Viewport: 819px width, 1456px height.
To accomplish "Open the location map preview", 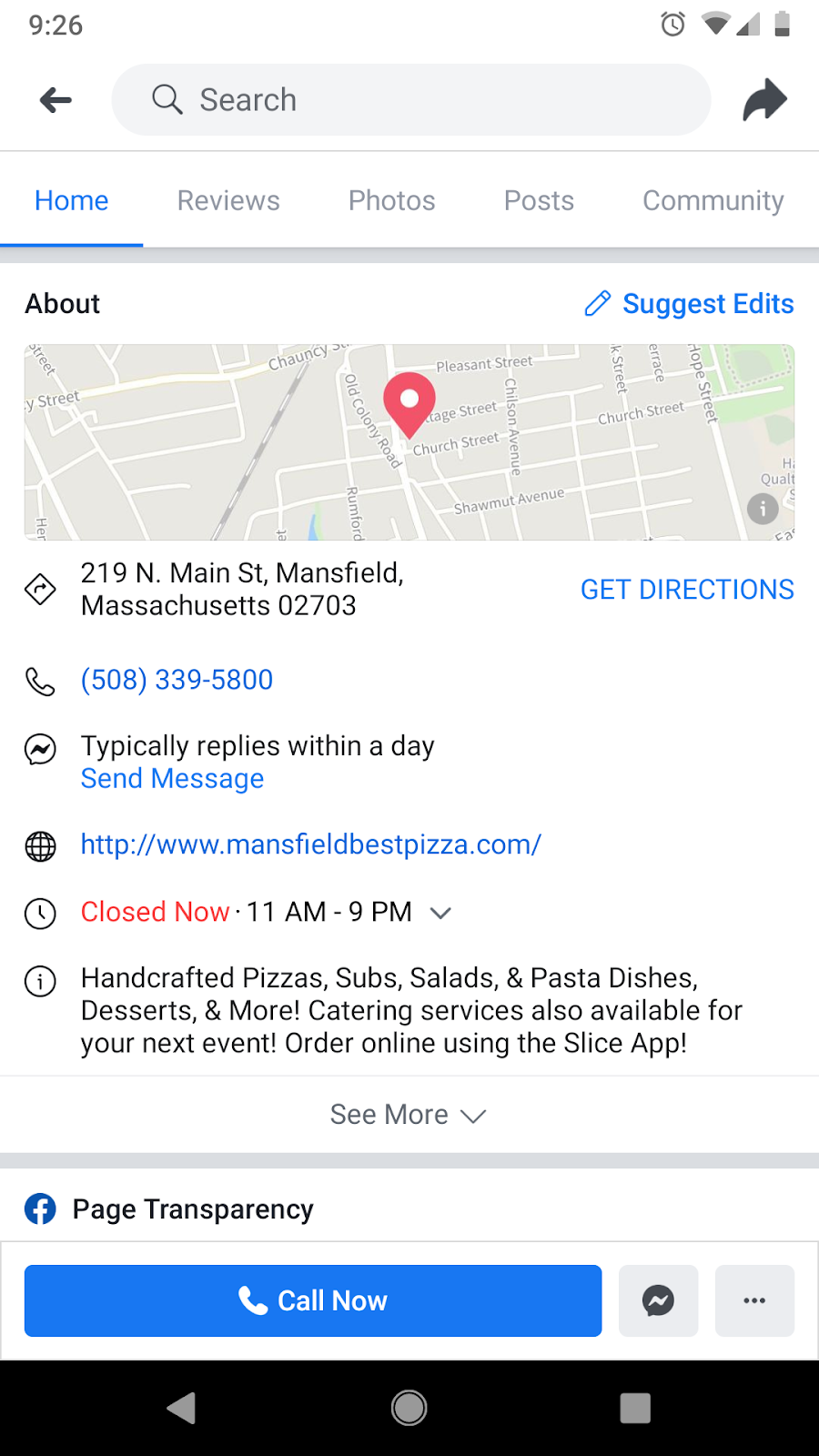I will (409, 442).
